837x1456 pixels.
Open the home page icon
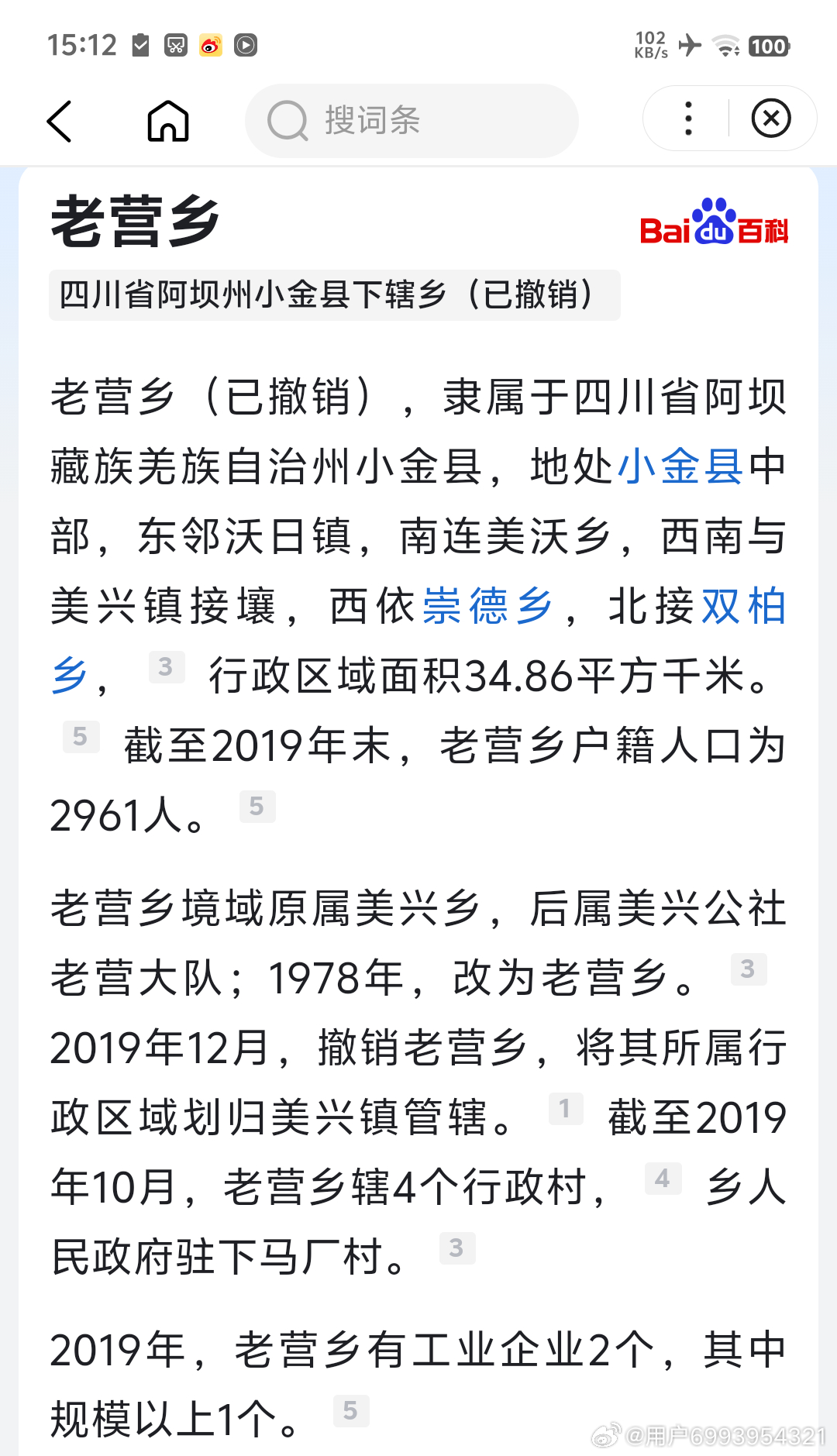(168, 122)
